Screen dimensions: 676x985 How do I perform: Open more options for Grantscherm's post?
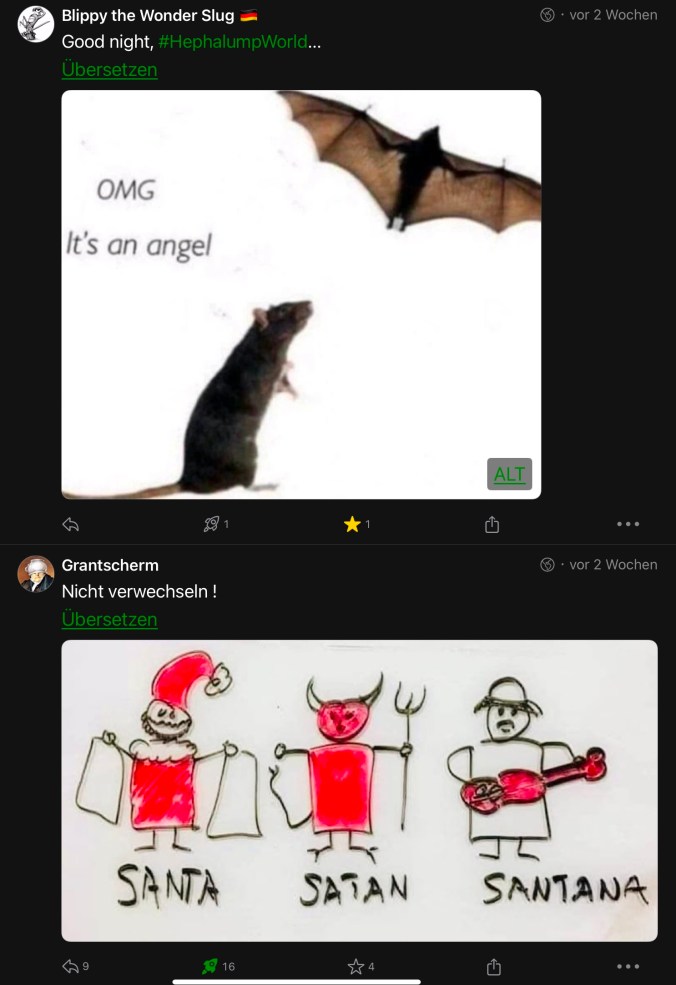point(628,966)
